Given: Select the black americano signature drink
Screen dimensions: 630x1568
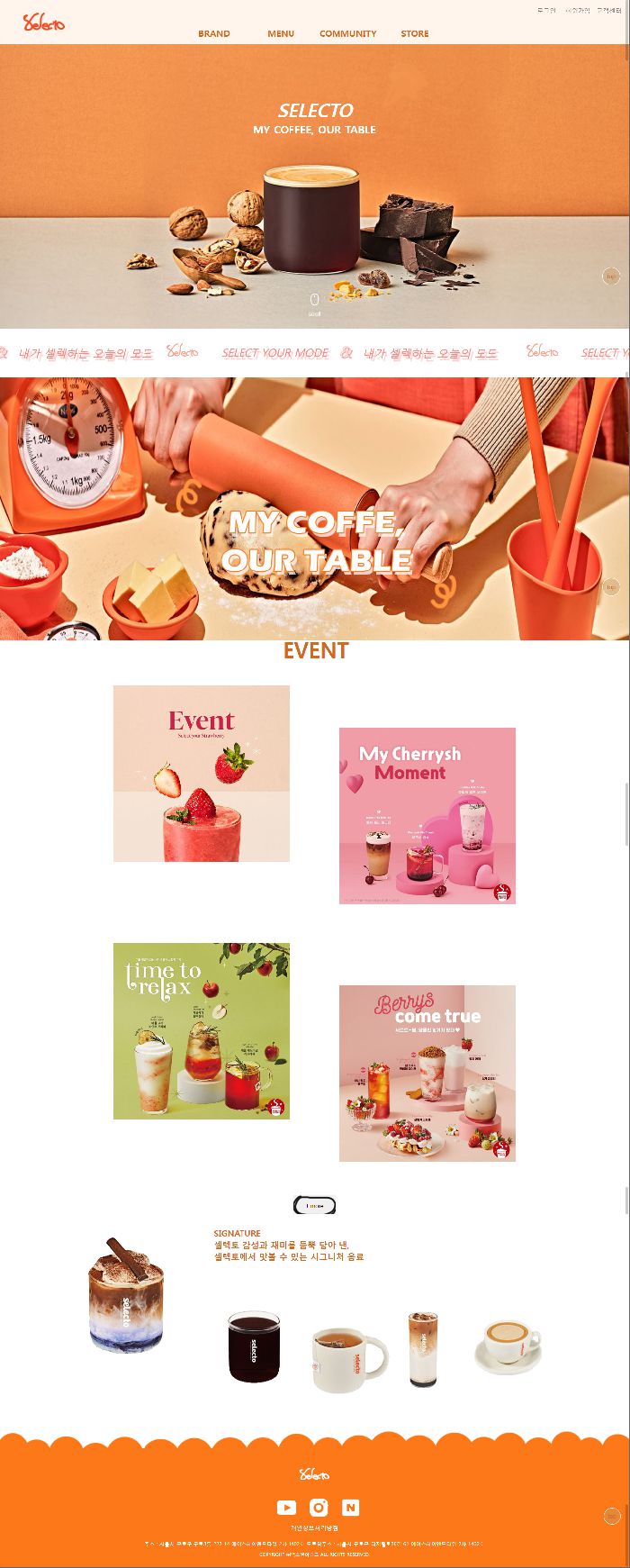Looking at the screenshot, I should click(x=254, y=1347).
